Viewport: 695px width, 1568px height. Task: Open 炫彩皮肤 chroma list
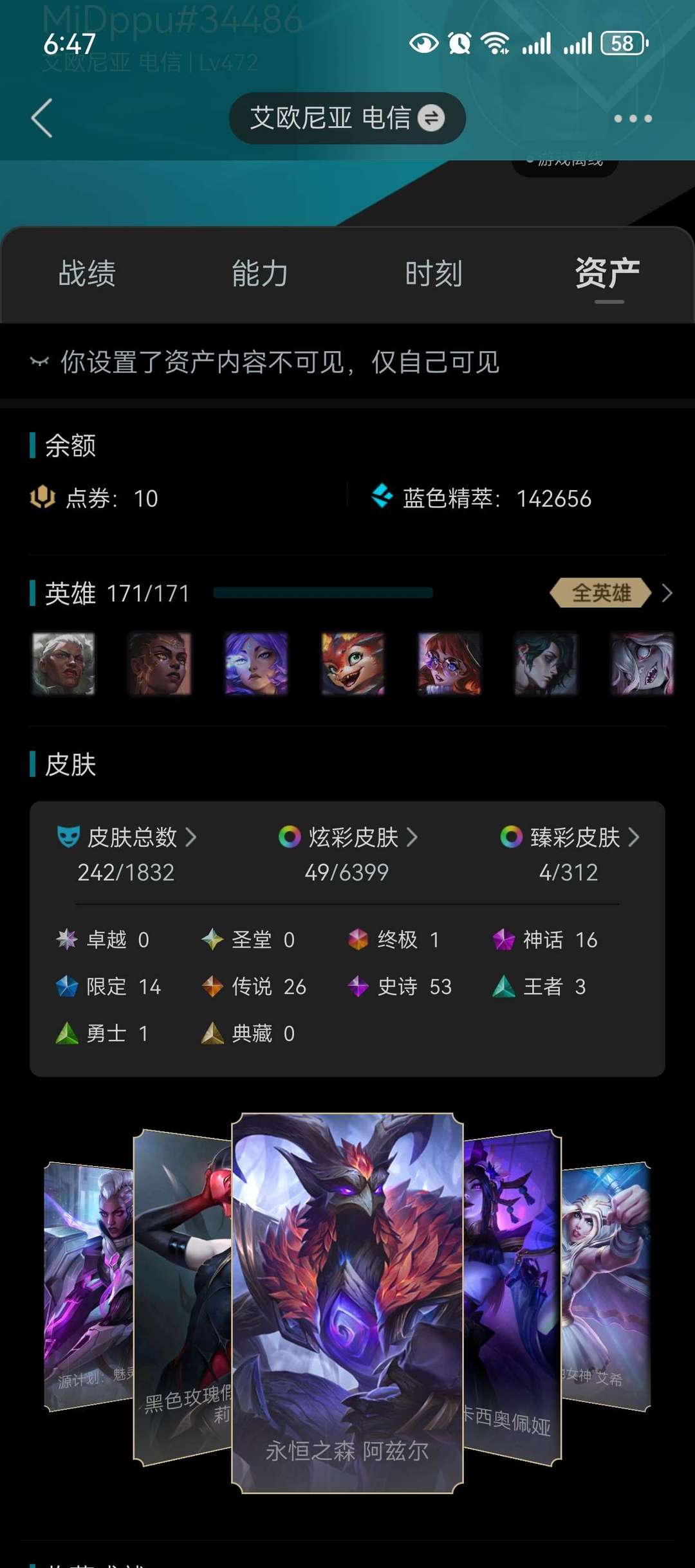click(347, 837)
